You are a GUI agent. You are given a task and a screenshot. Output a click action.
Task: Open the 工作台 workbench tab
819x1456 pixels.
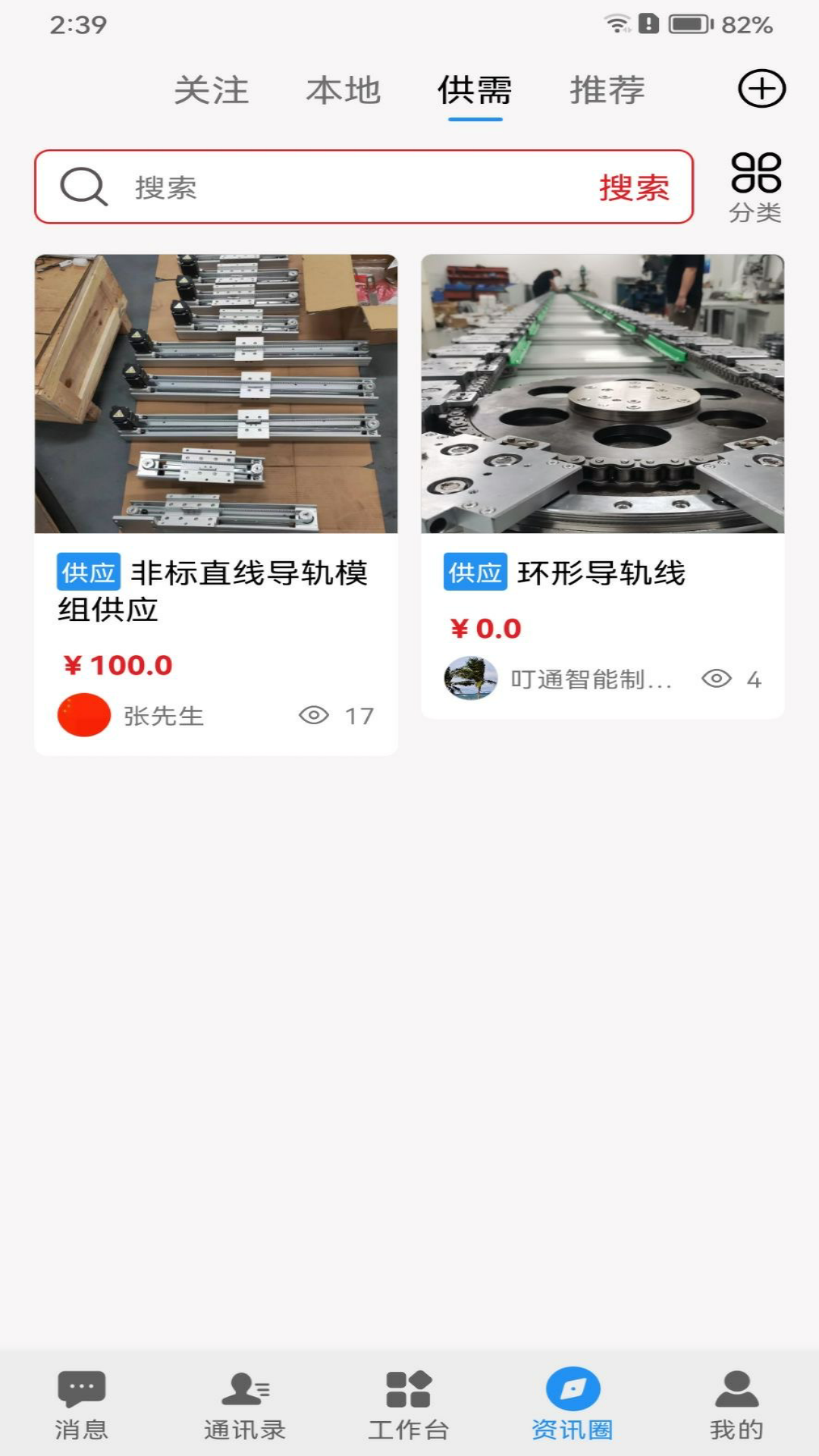409,1404
